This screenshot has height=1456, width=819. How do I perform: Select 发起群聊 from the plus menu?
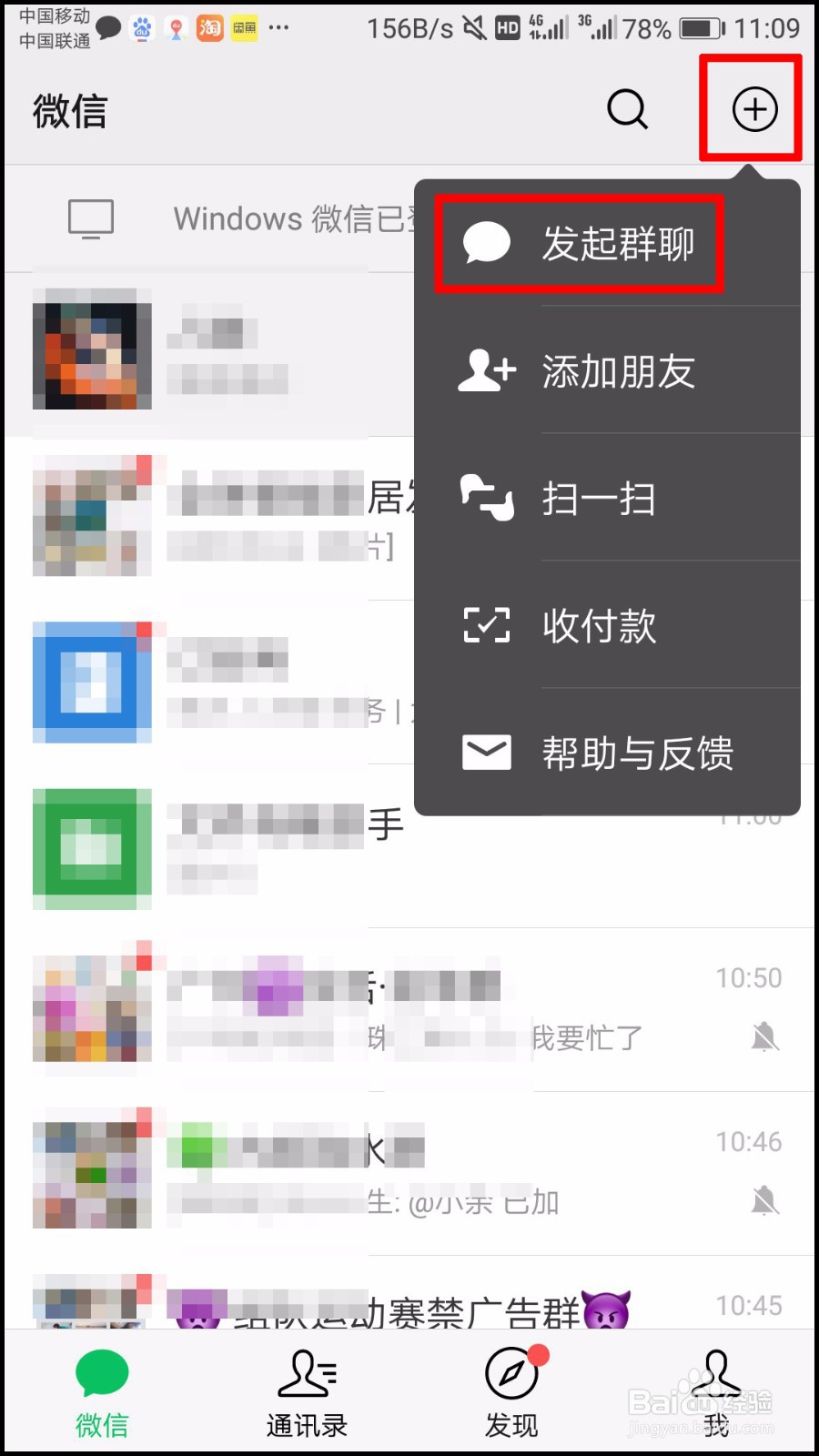click(x=617, y=243)
